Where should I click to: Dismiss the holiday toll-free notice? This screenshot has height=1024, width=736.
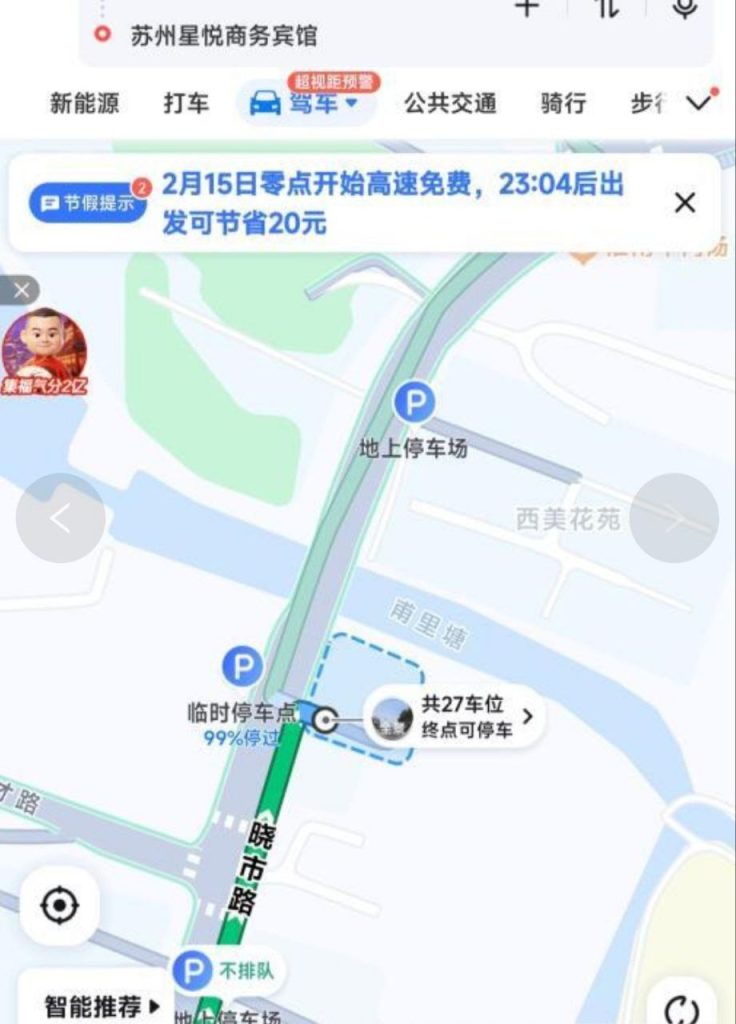684,203
